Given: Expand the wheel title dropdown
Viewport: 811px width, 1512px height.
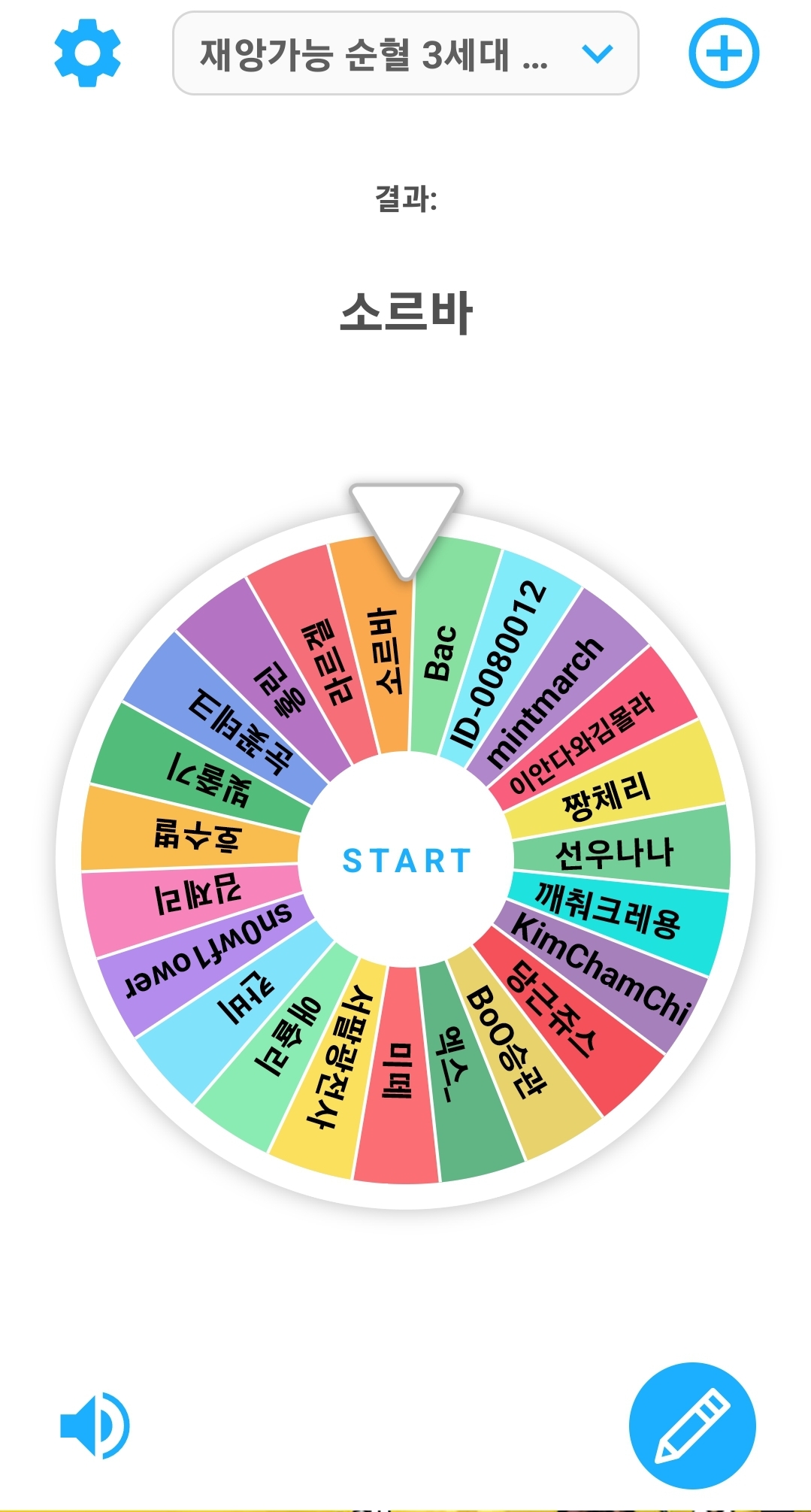Looking at the screenshot, I should tap(406, 53).
